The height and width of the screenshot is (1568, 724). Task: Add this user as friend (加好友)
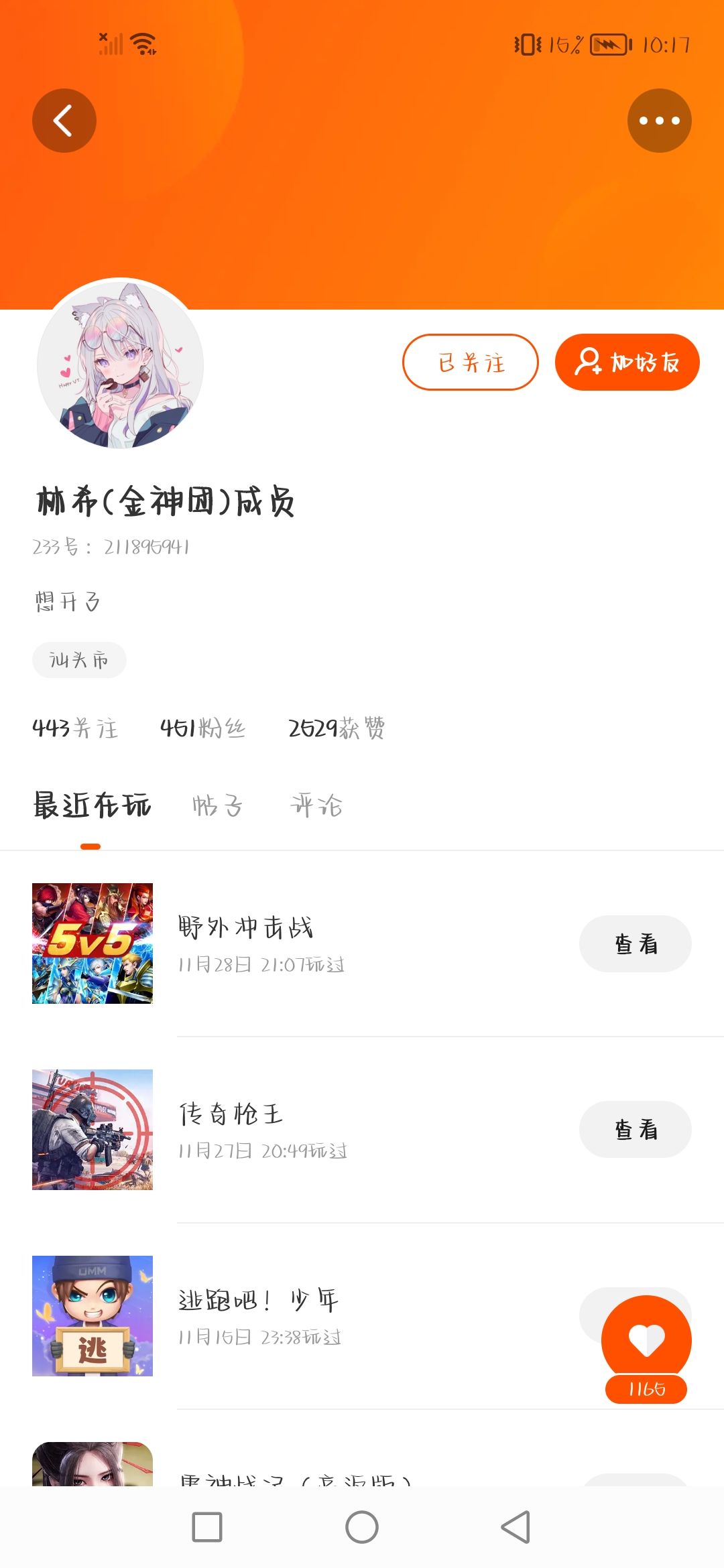pos(627,363)
